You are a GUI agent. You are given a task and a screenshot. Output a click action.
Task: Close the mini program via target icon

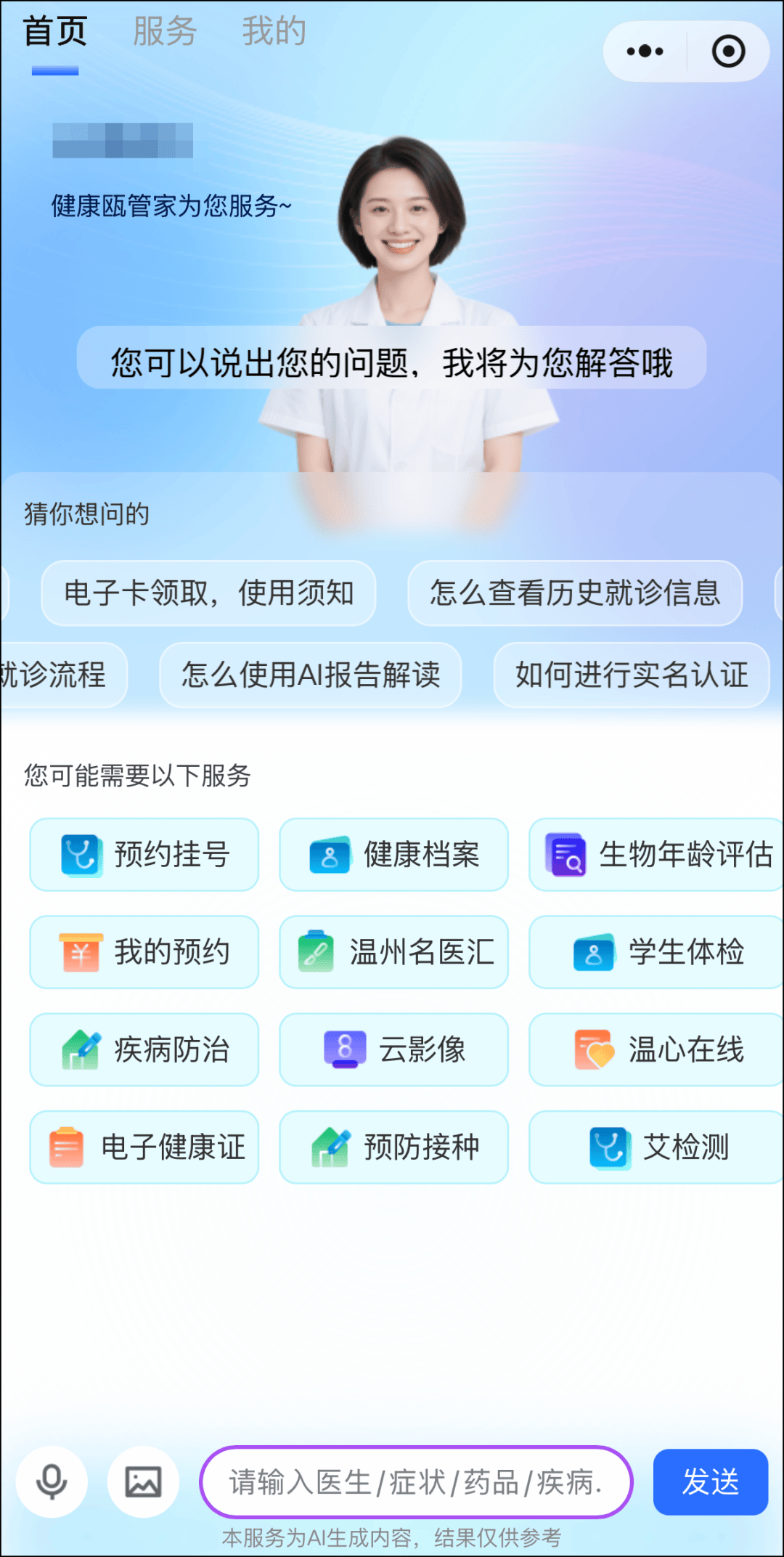click(728, 52)
